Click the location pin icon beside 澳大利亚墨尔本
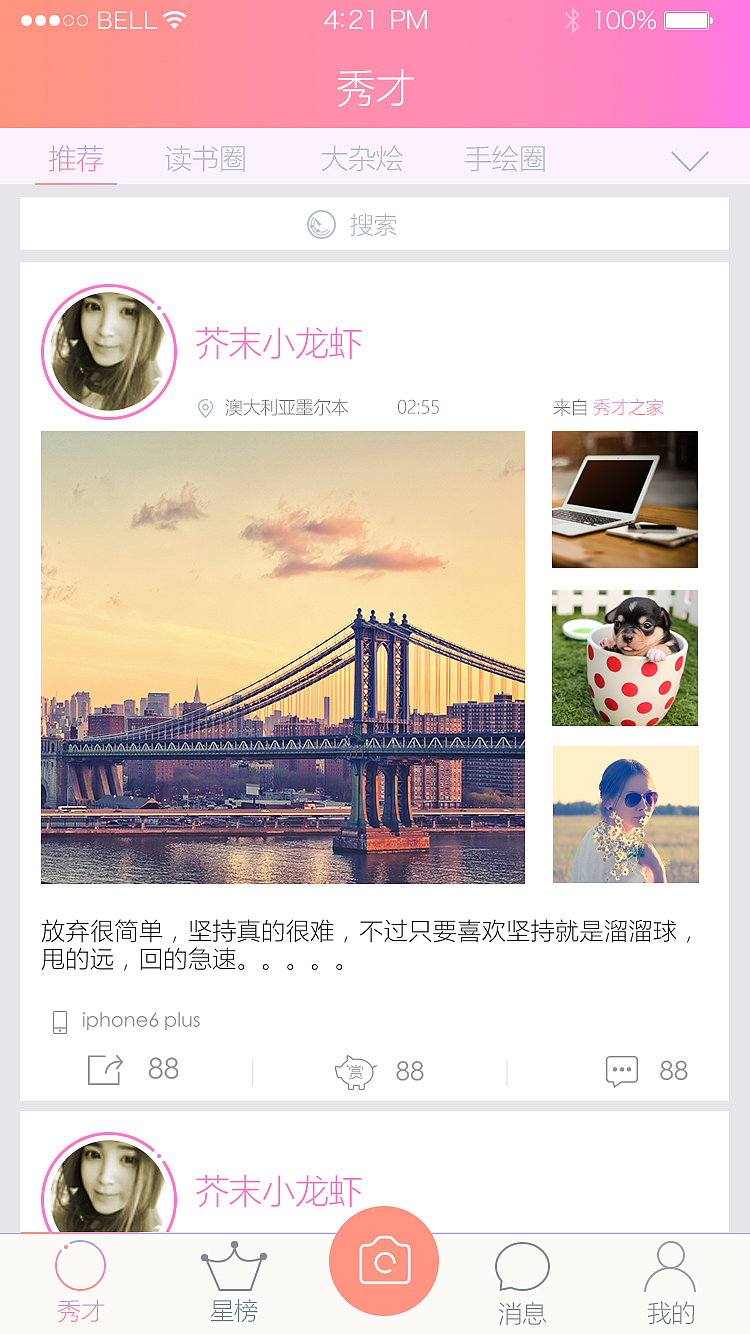This screenshot has height=1334, width=750. (x=204, y=407)
